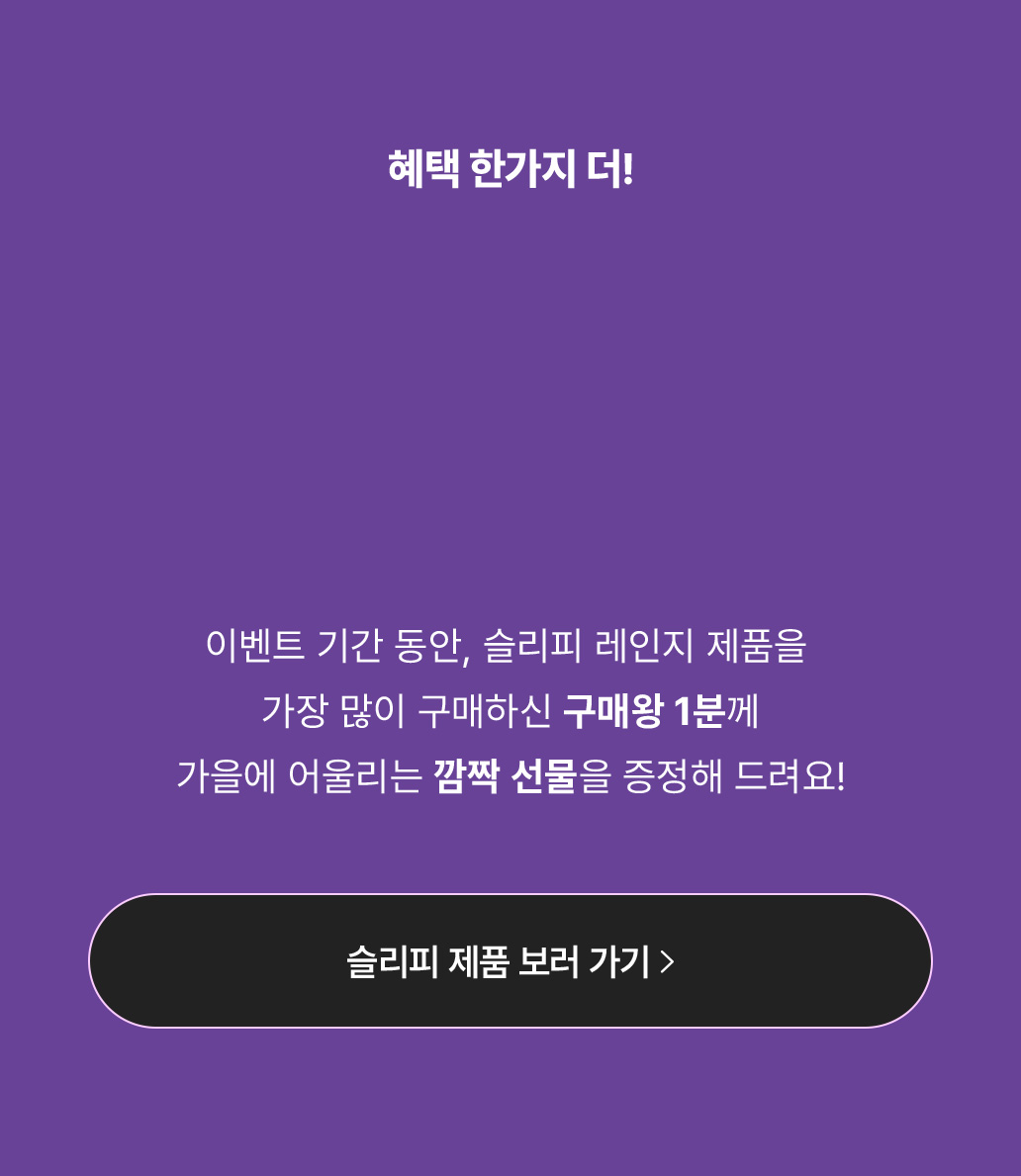Tap the 슬리피 제품 보러 가기 button
Screen dimensions: 1021x1176
click(510, 960)
